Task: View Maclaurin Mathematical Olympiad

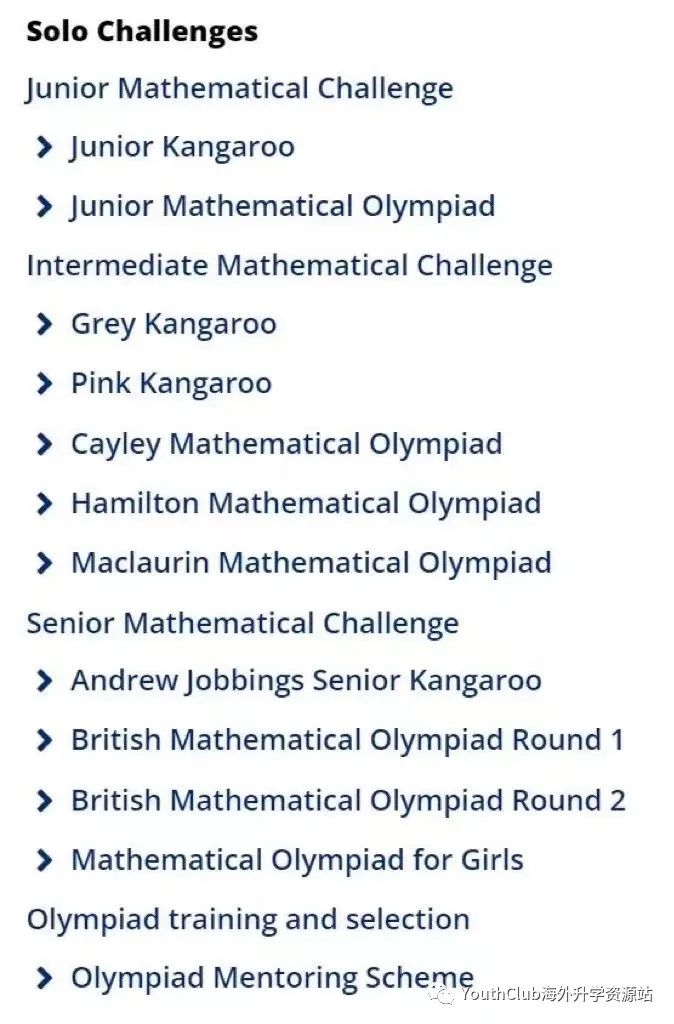Action: pos(310,562)
